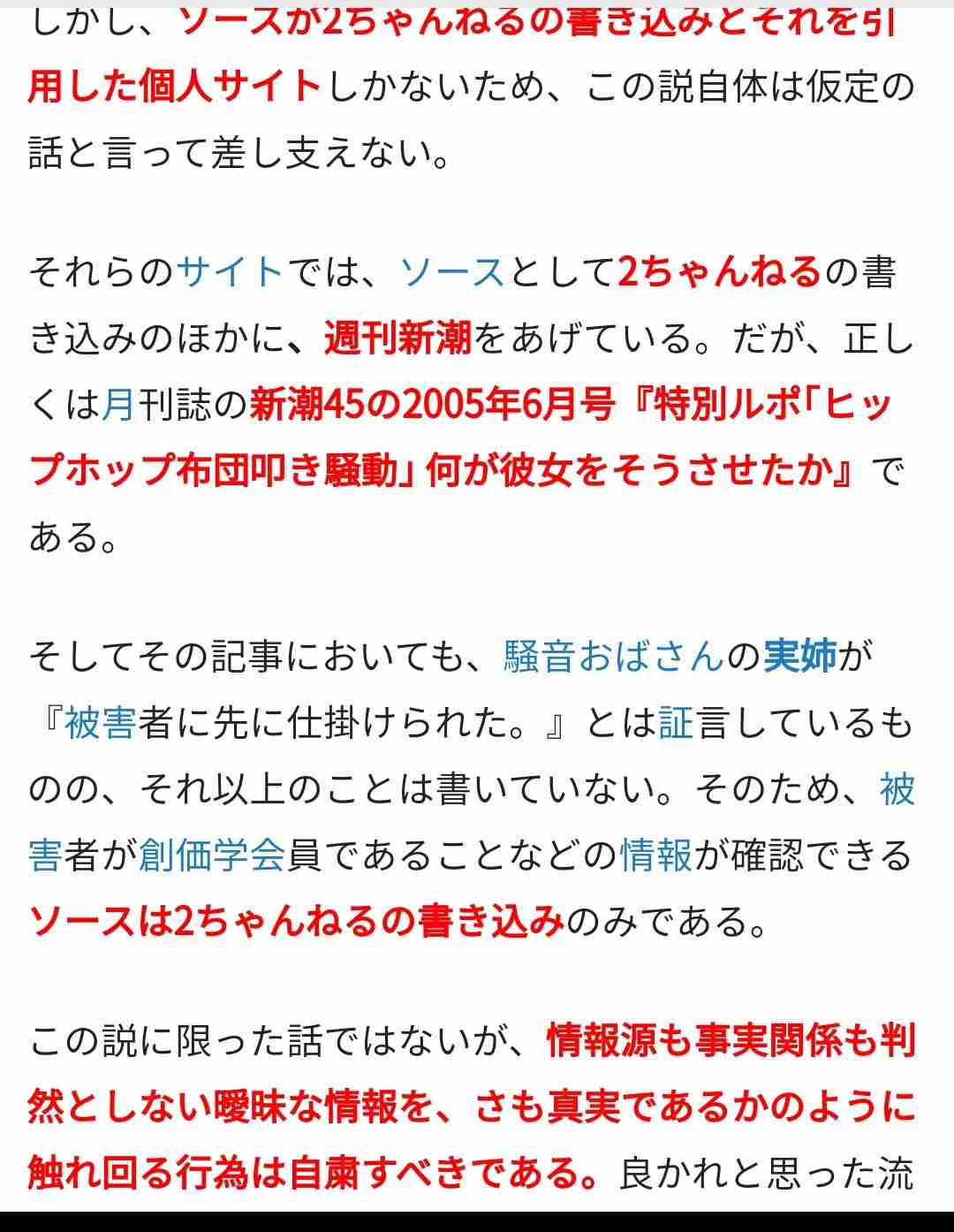Tap the 情報 link before が確認できる
Viewport: 954px width, 1232px height.
(656, 856)
